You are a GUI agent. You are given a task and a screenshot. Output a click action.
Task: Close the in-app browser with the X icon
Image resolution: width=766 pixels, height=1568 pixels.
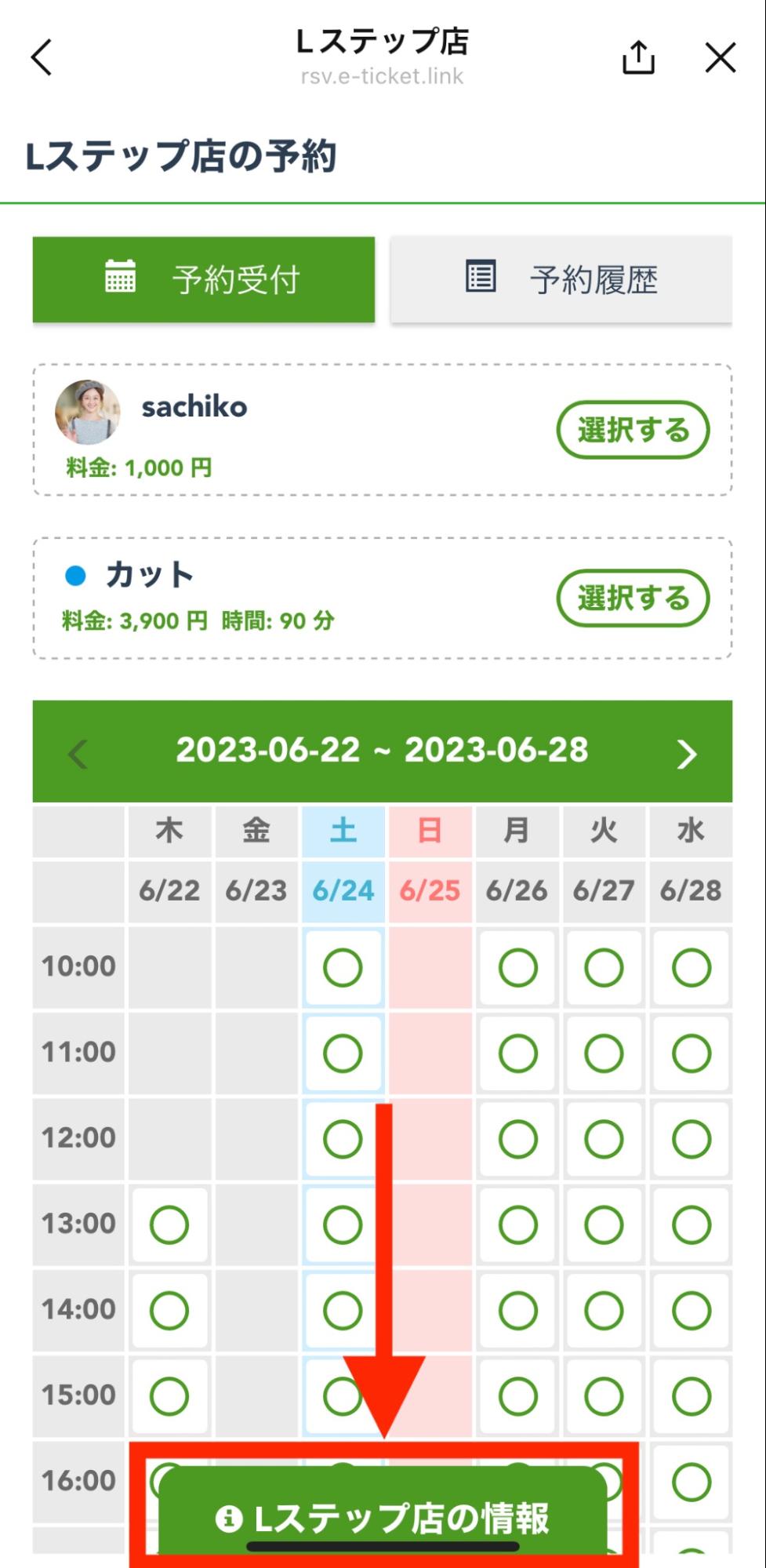coord(719,57)
